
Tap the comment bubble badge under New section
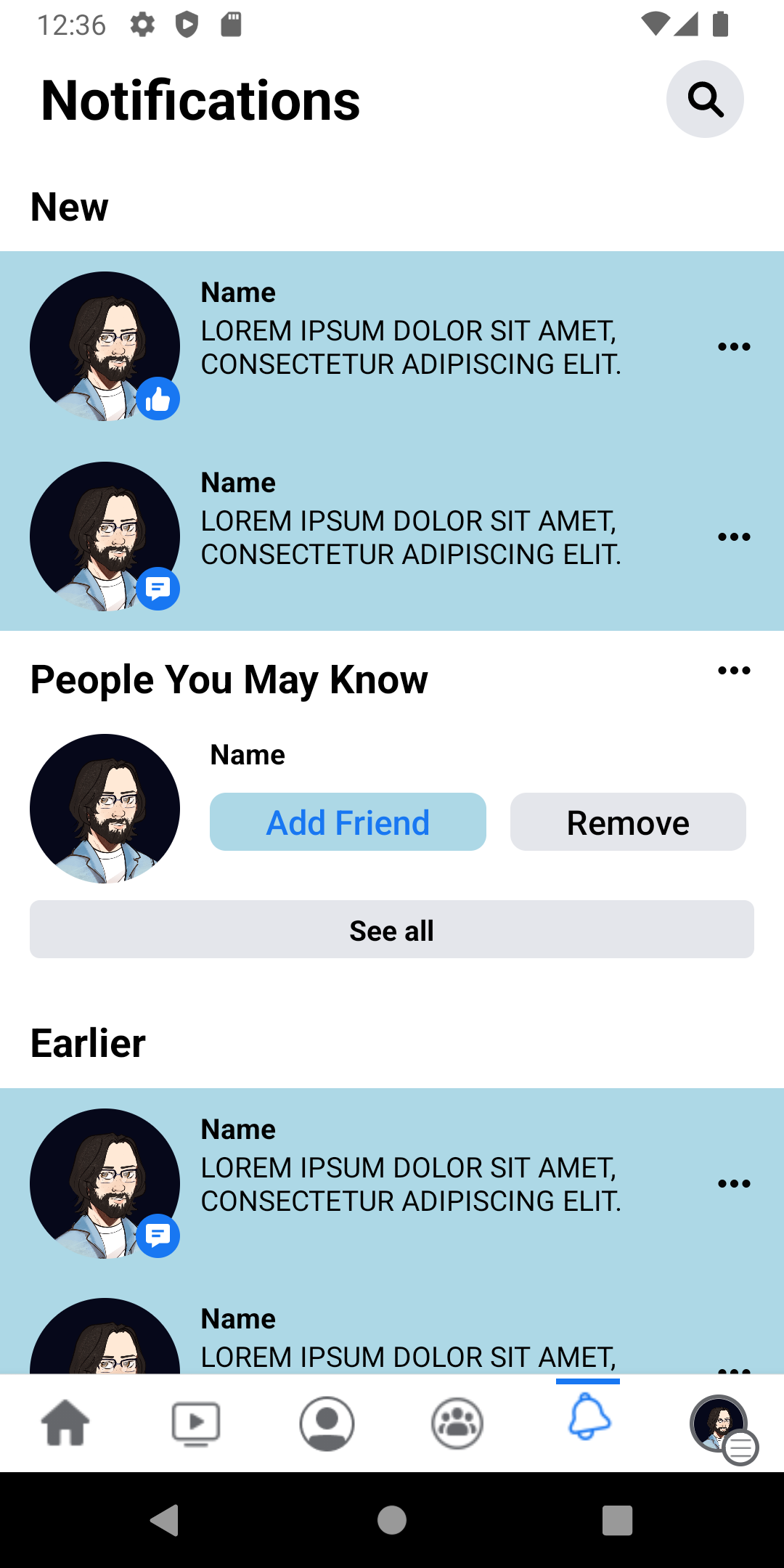[158, 589]
